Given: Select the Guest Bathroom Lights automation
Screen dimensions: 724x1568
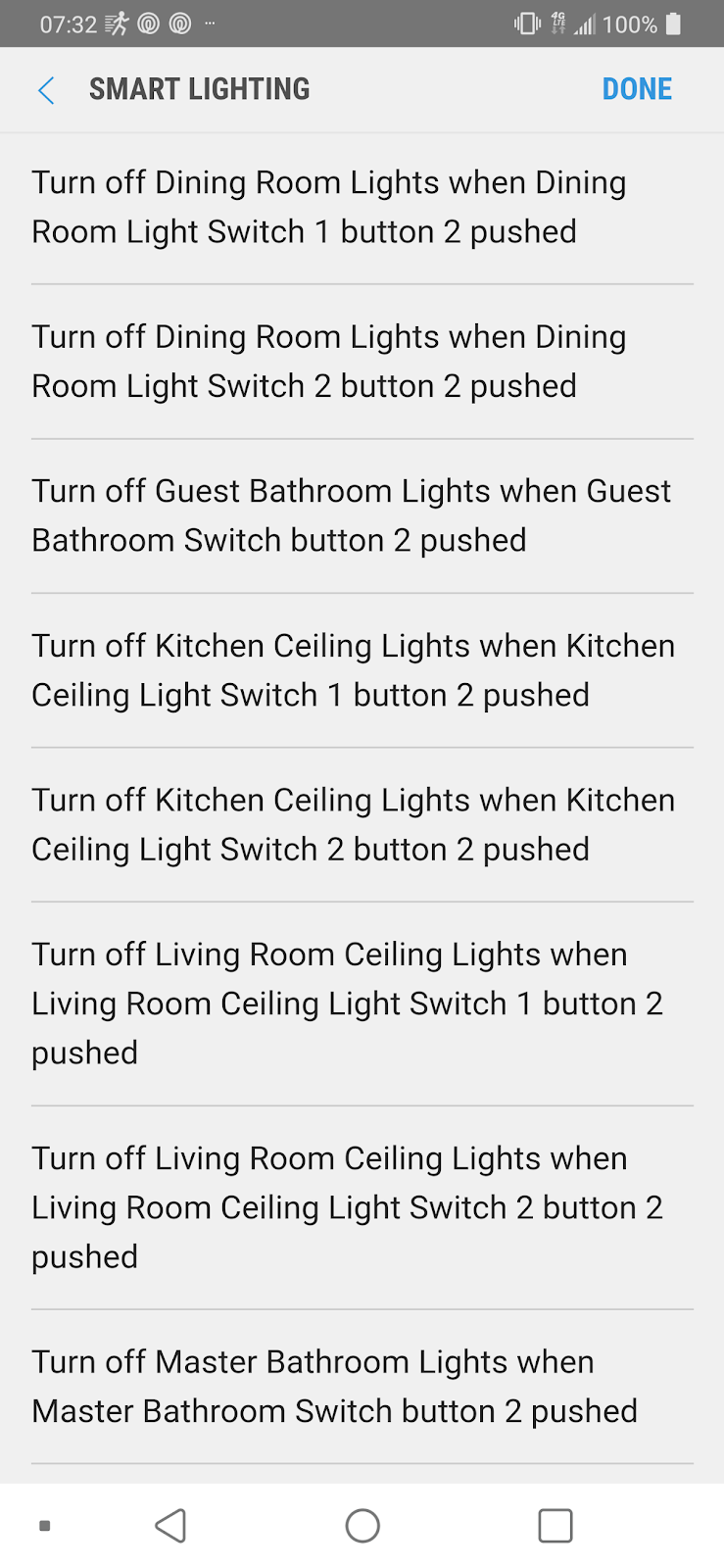Looking at the screenshot, I should [351, 515].
